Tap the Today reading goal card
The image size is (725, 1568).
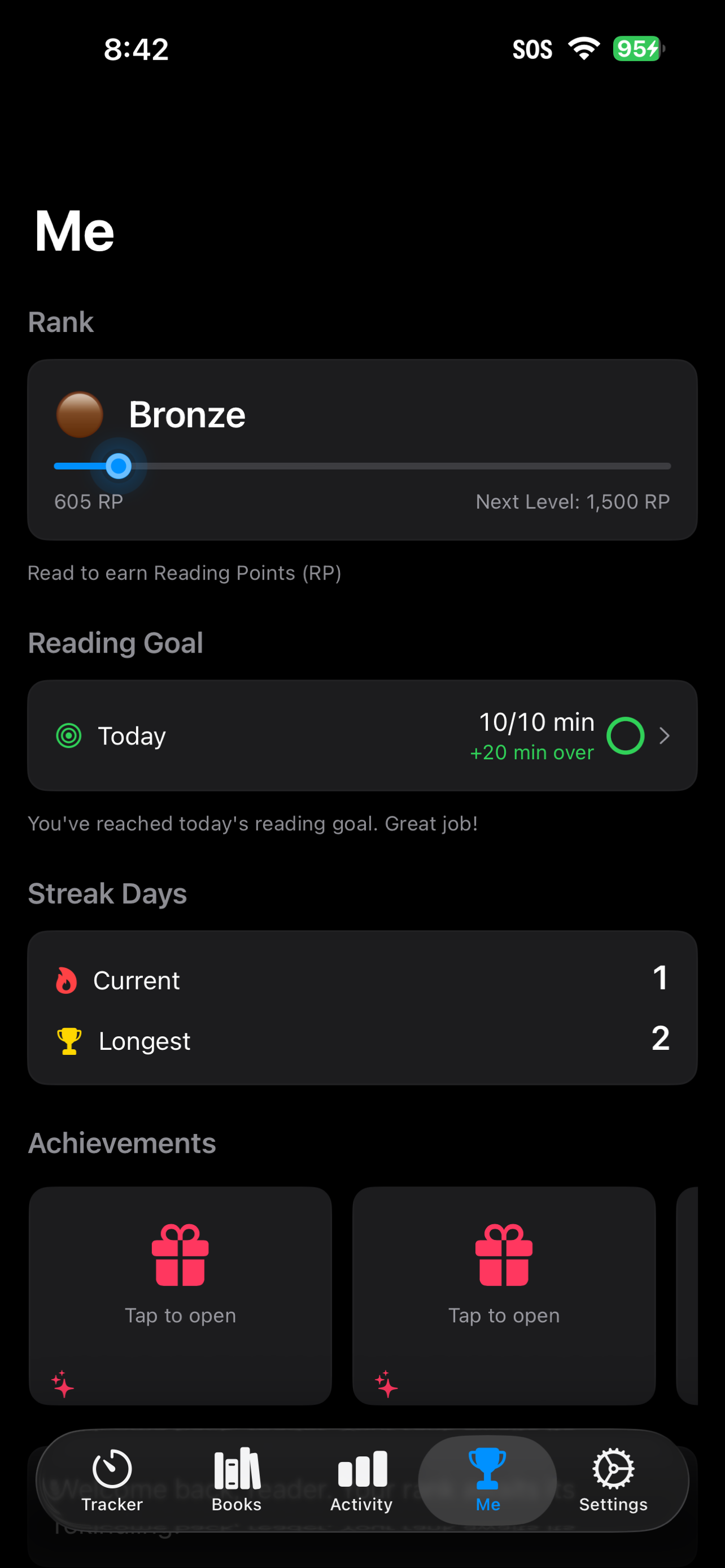[x=362, y=735]
